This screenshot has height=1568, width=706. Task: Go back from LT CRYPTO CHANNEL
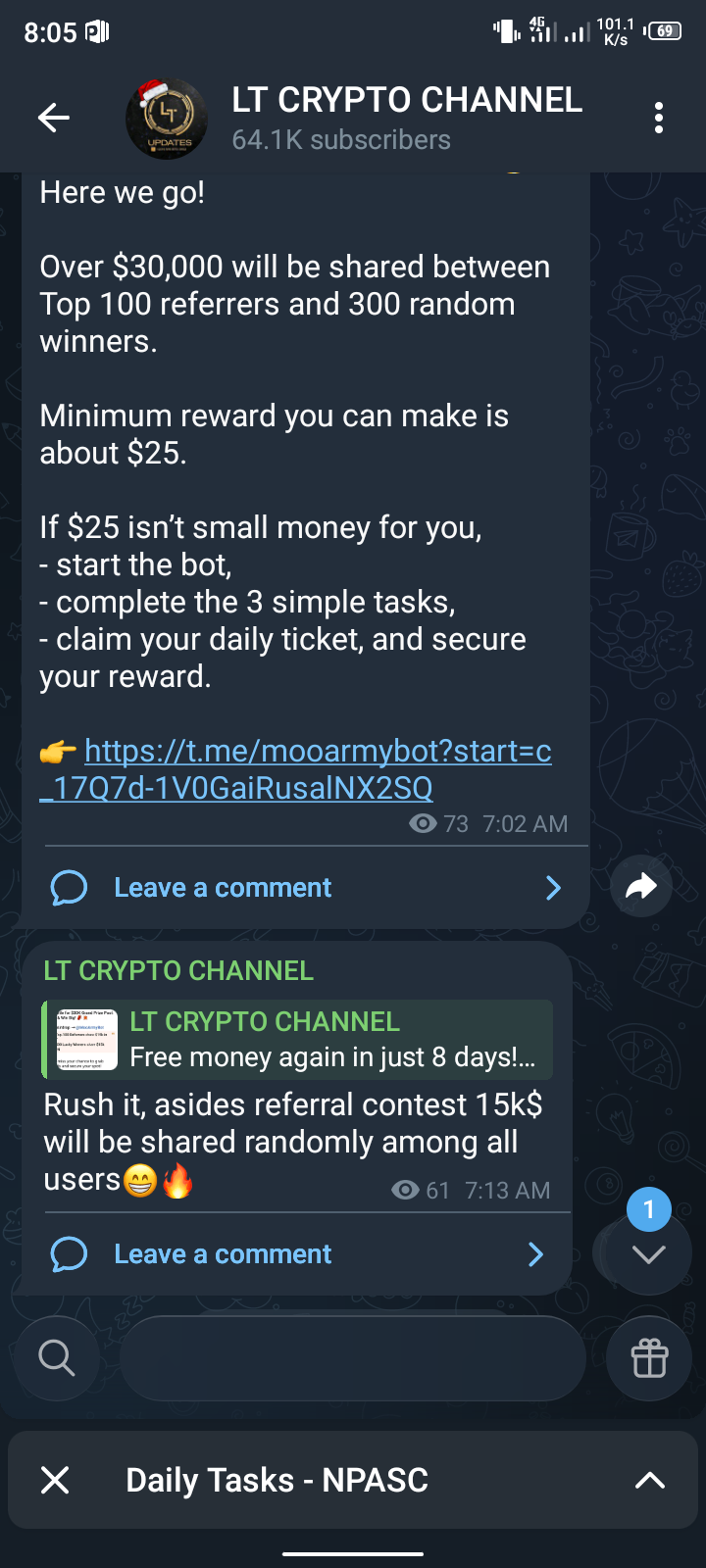(54, 119)
